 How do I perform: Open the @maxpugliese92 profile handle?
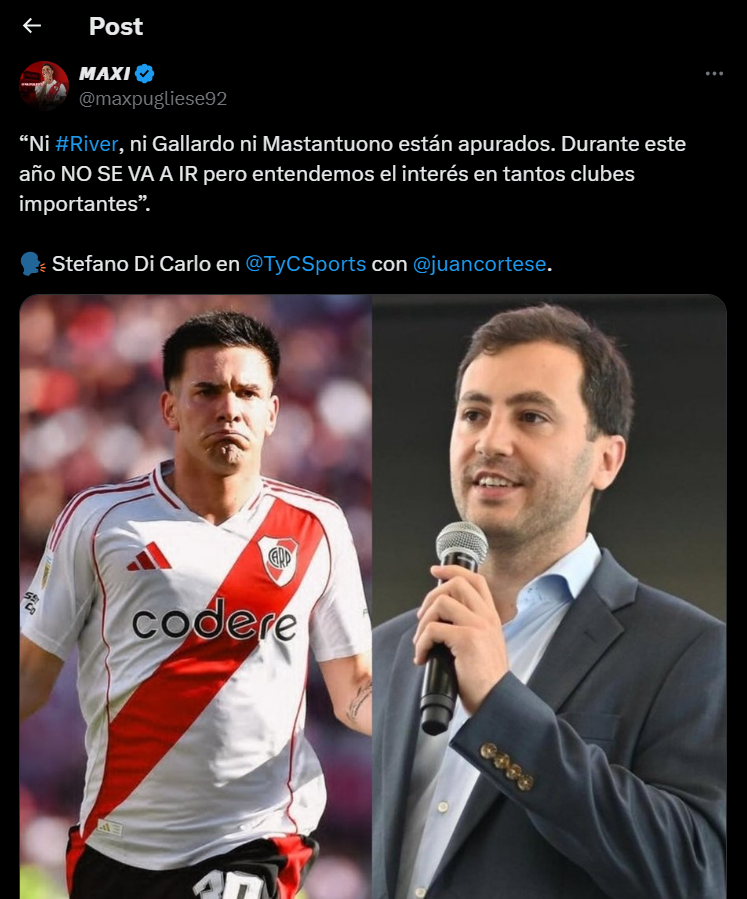click(x=152, y=98)
